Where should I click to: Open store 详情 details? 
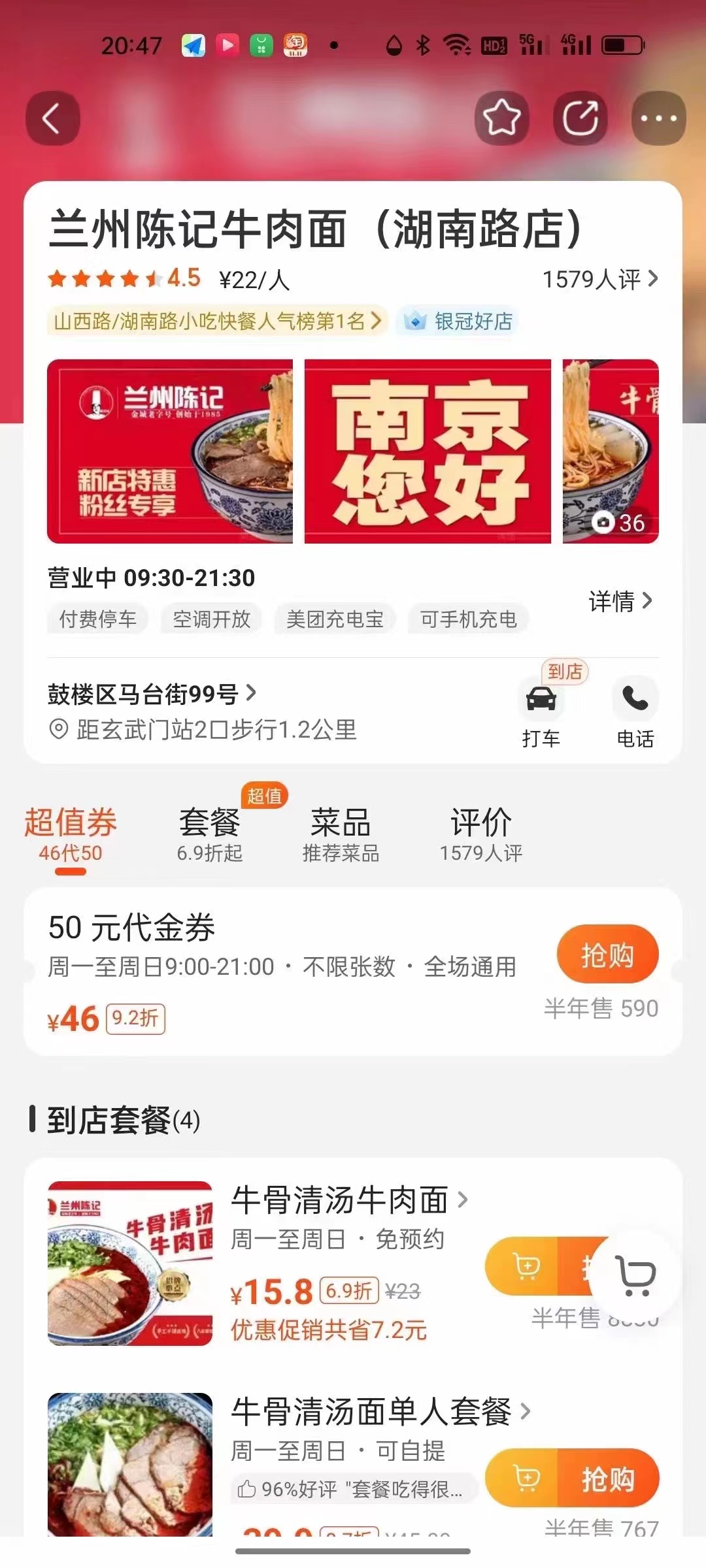620,601
